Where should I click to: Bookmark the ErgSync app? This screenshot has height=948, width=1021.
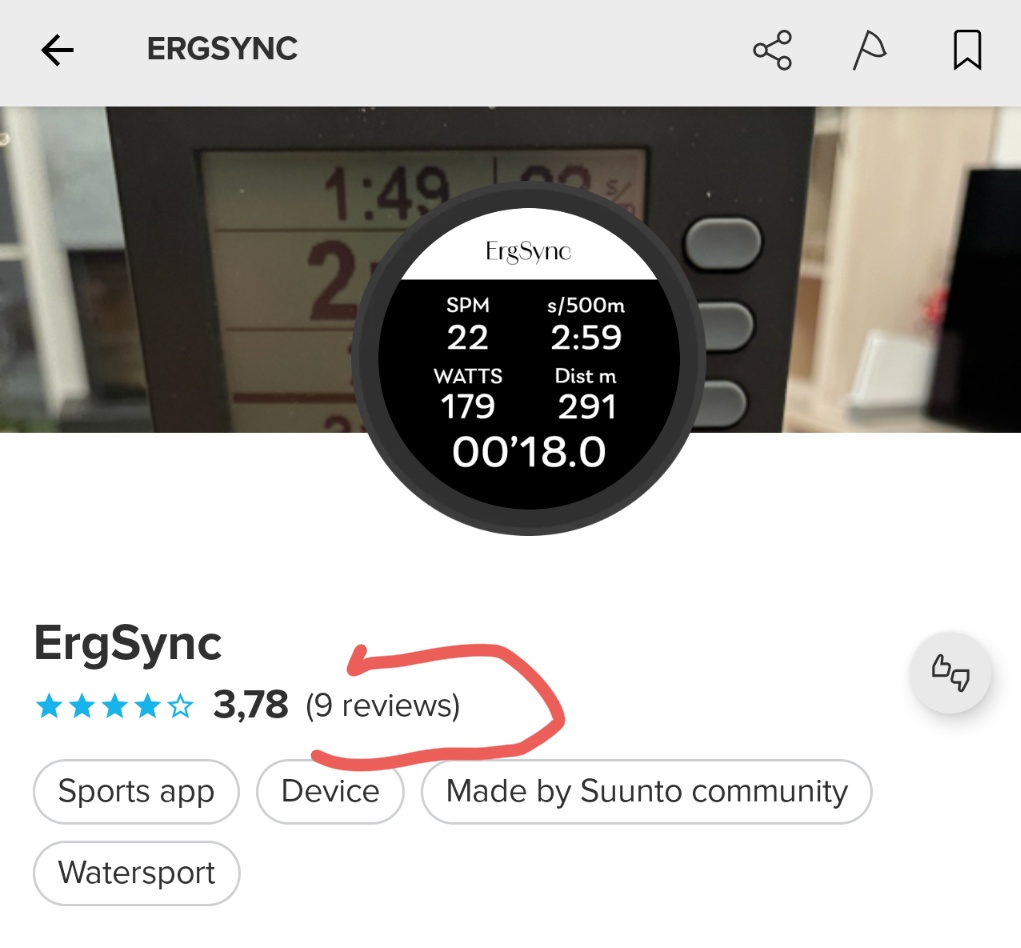[966, 51]
